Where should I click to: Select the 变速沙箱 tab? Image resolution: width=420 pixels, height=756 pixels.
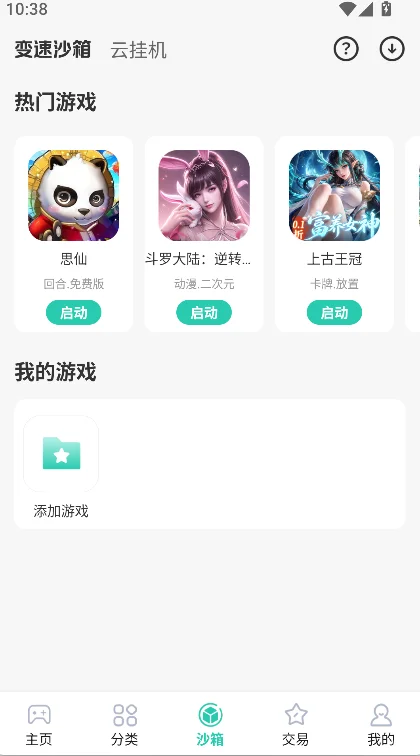53,50
